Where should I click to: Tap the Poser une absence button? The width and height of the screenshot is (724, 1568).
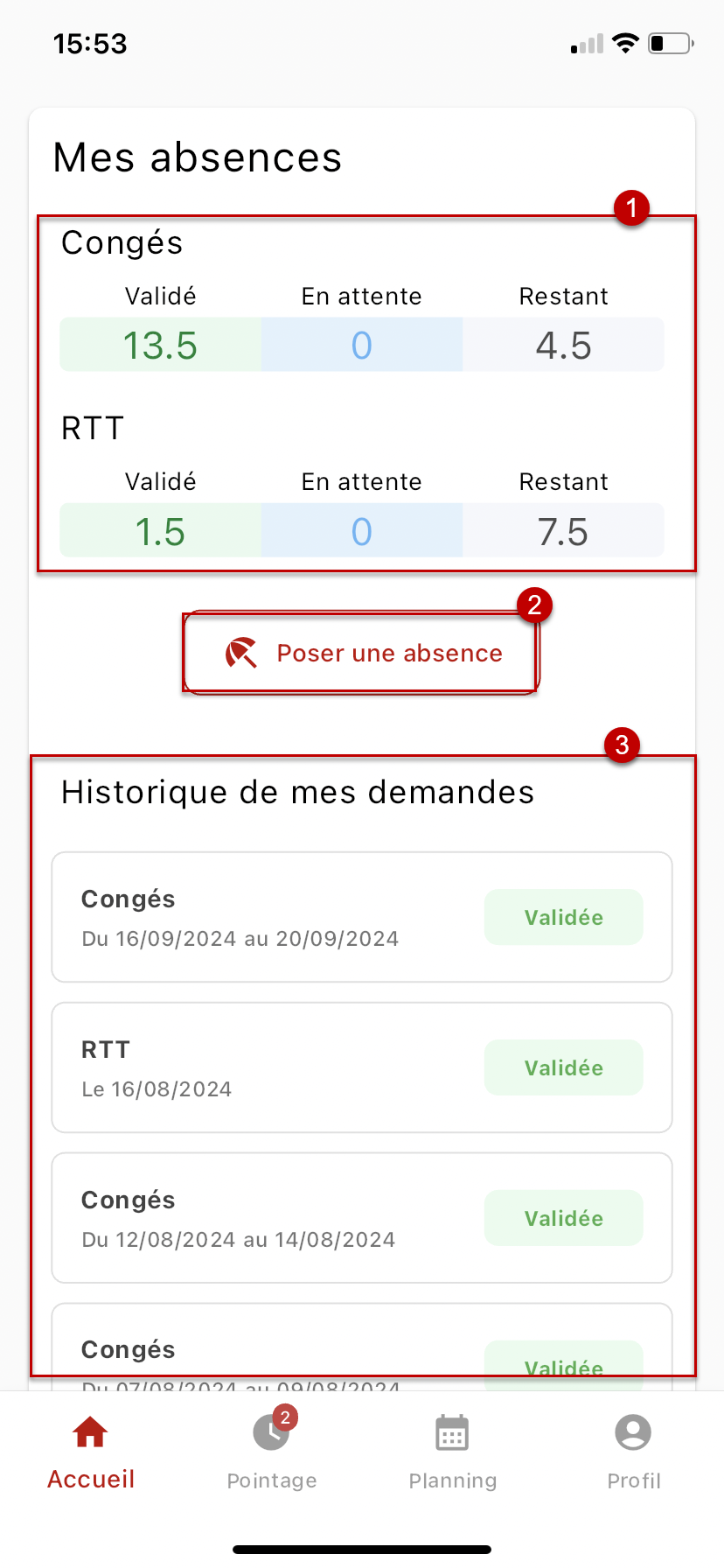[x=361, y=653]
